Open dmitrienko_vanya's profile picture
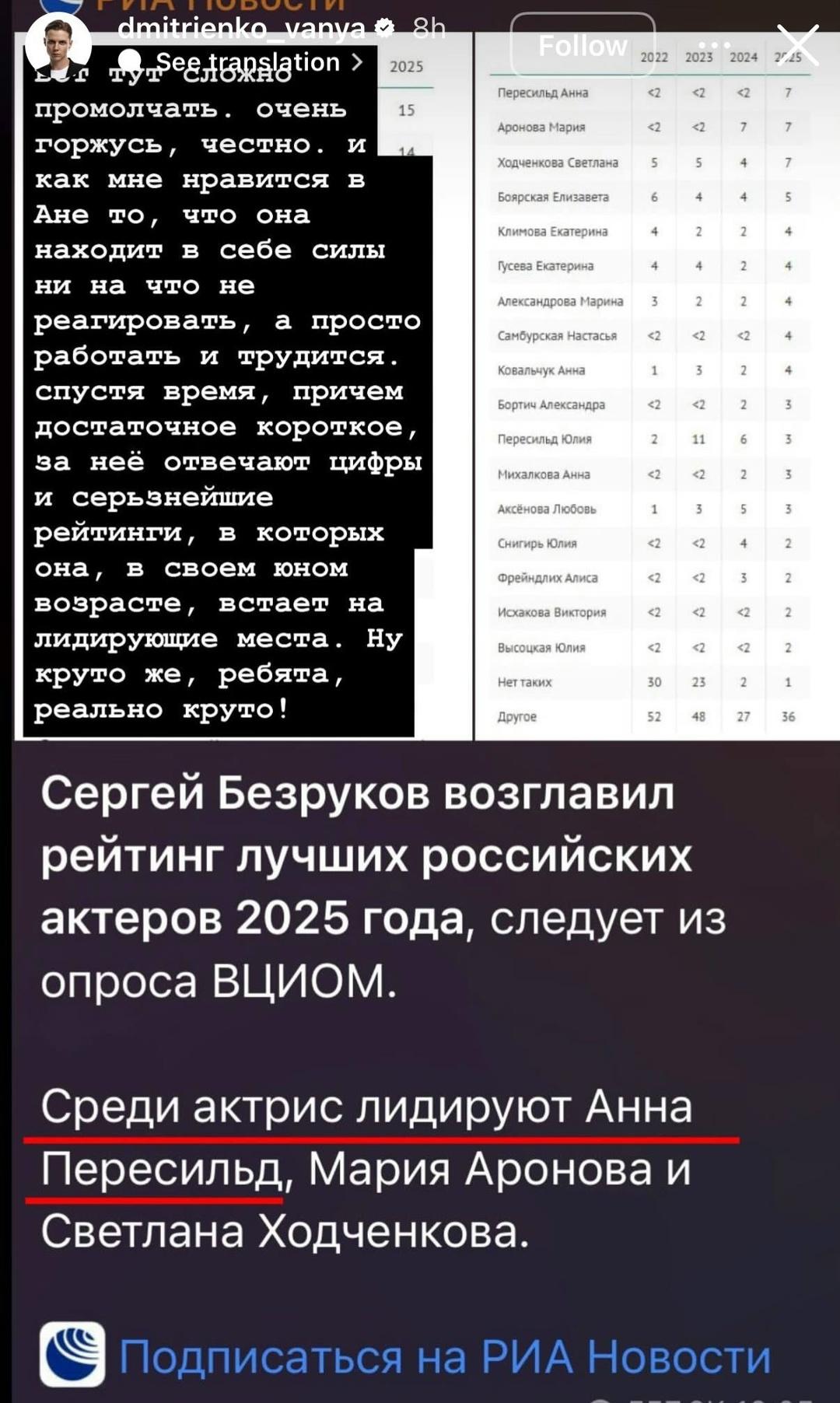 point(57,45)
